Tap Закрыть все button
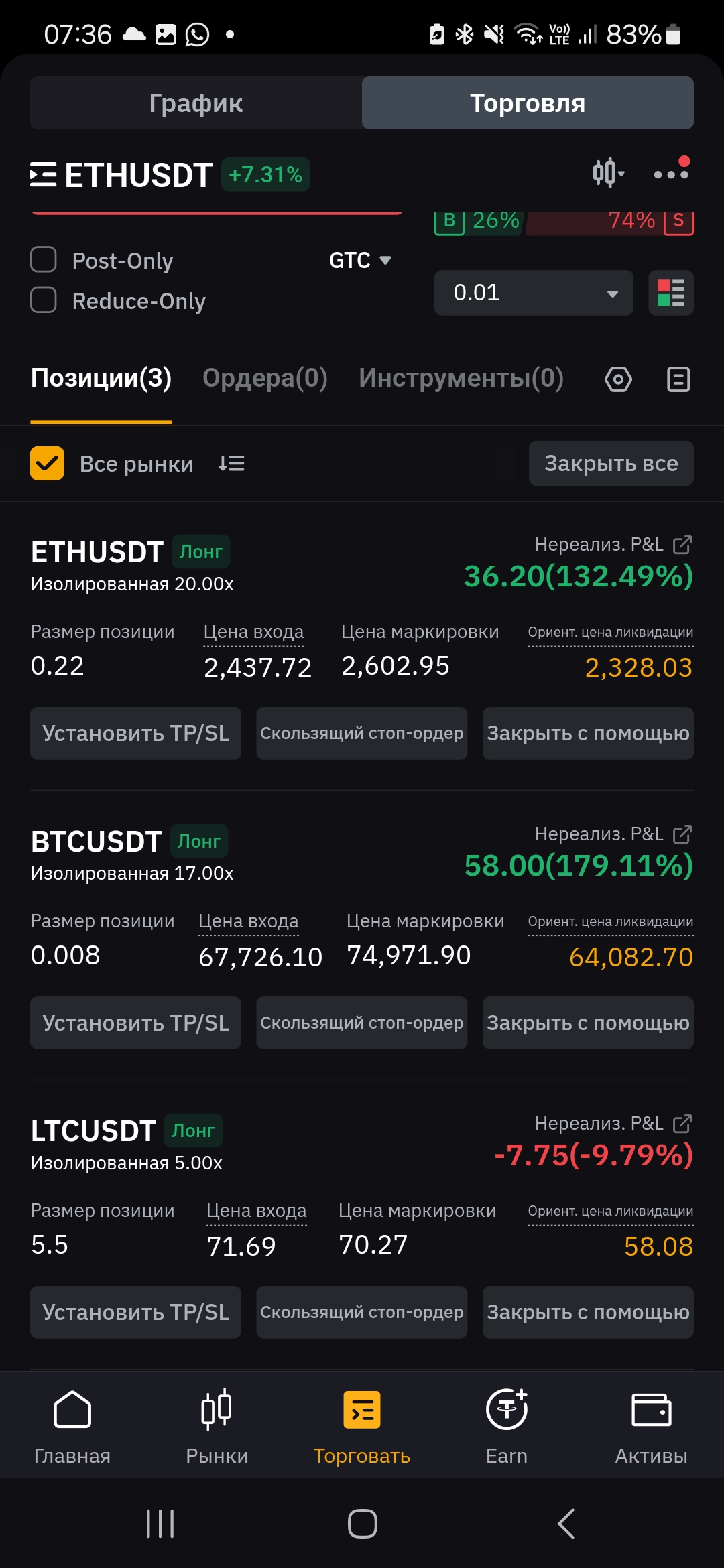The image size is (724, 1568). click(611, 463)
